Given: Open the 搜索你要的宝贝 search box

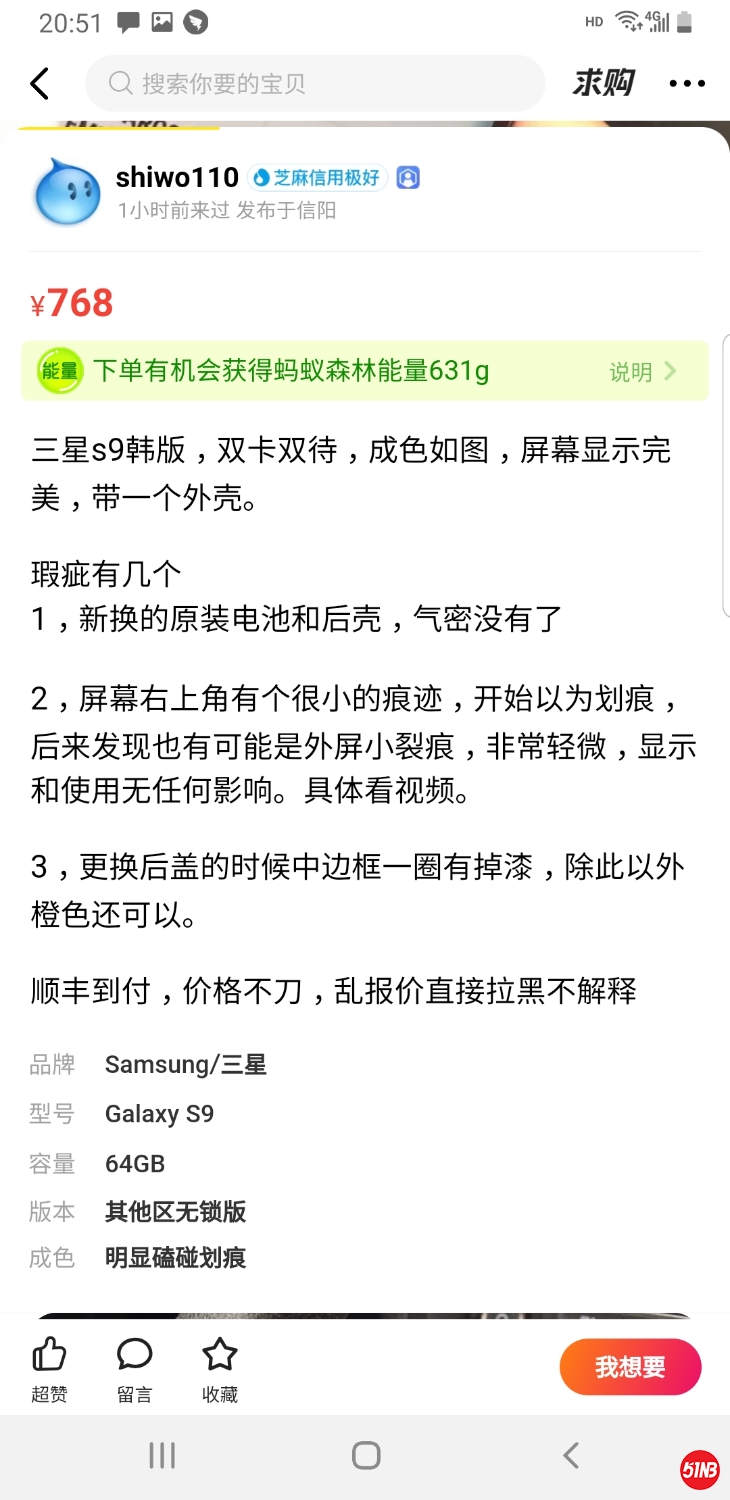Looking at the screenshot, I should [x=315, y=84].
